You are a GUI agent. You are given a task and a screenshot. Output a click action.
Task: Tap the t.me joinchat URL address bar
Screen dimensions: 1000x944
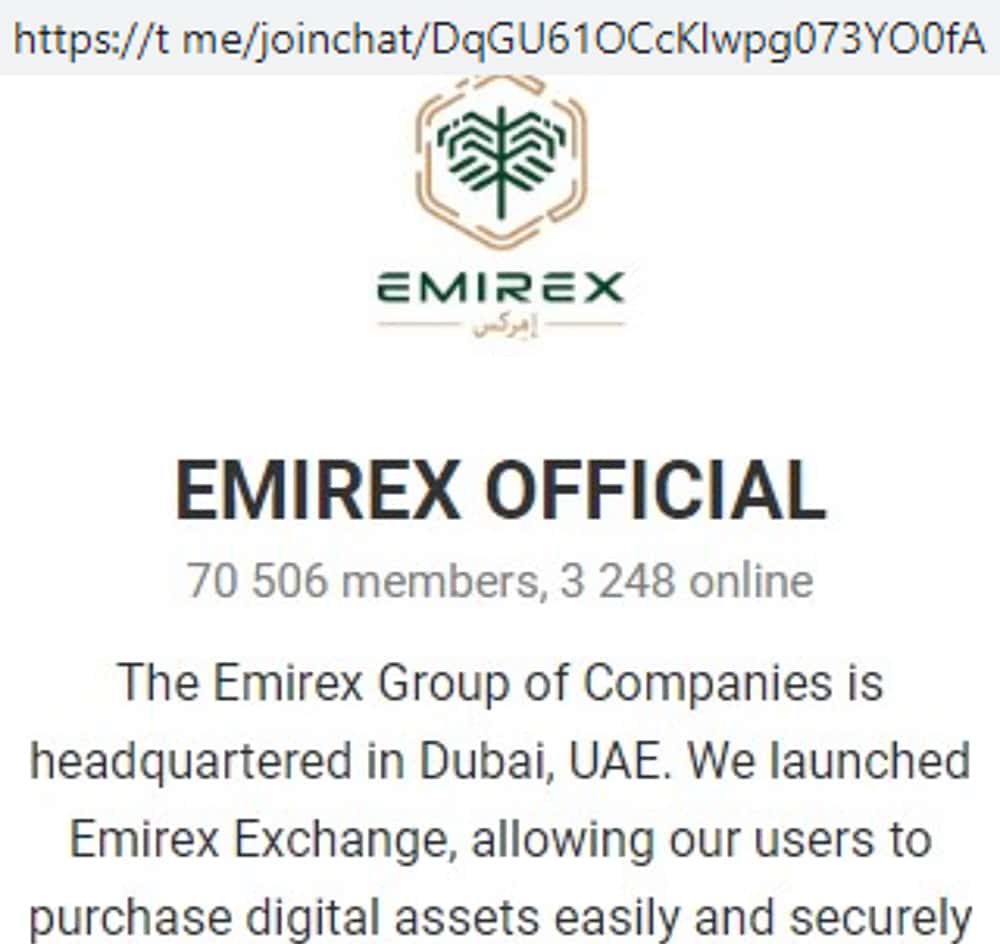pyautogui.click(x=499, y=38)
